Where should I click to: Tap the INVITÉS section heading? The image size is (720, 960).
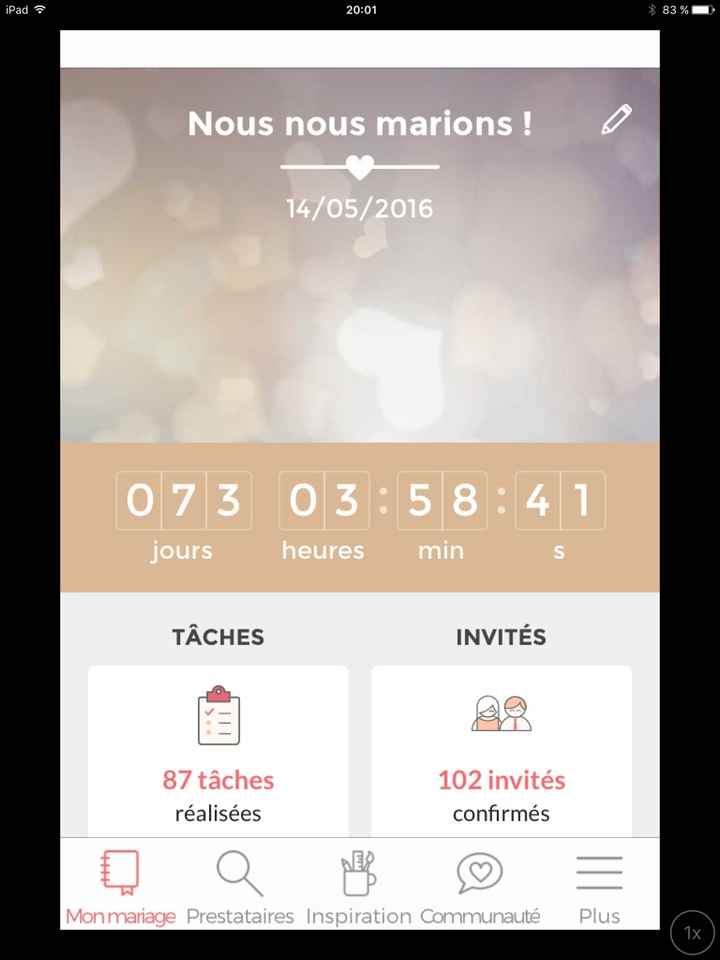pos(501,637)
